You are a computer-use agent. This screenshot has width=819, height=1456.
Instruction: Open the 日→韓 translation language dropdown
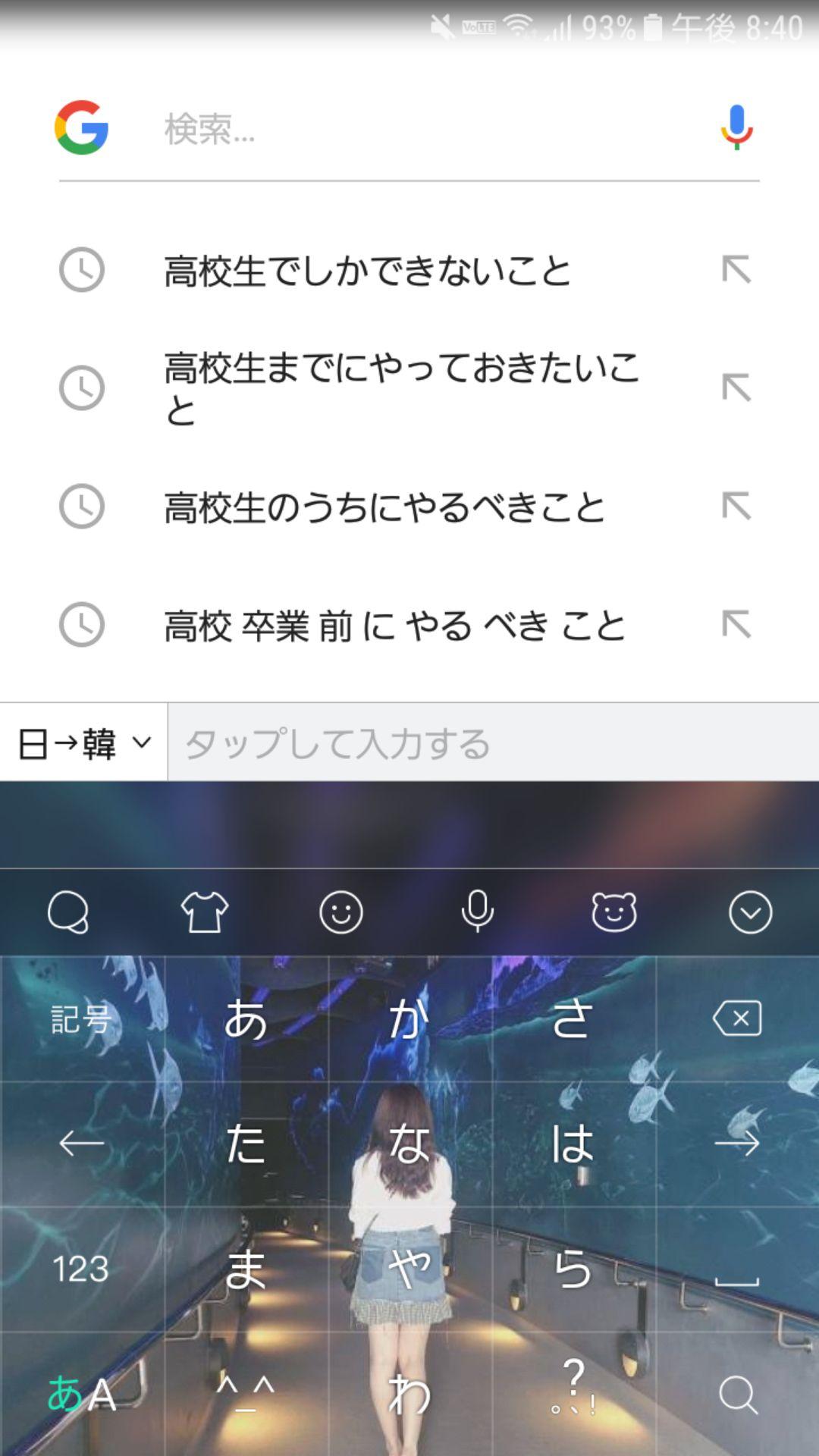point(80,742)
